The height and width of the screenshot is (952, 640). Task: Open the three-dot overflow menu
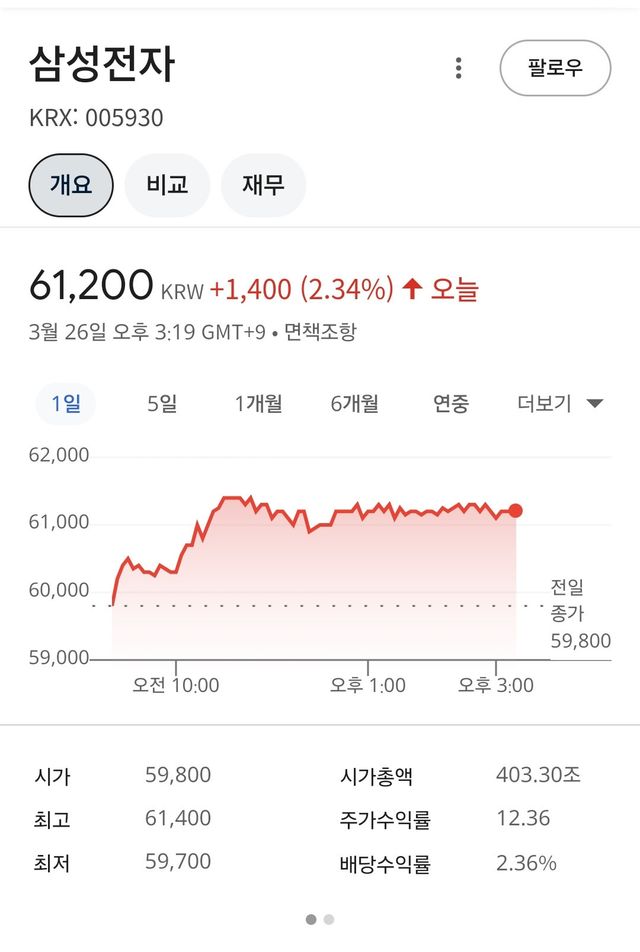(x=458, y=68)
